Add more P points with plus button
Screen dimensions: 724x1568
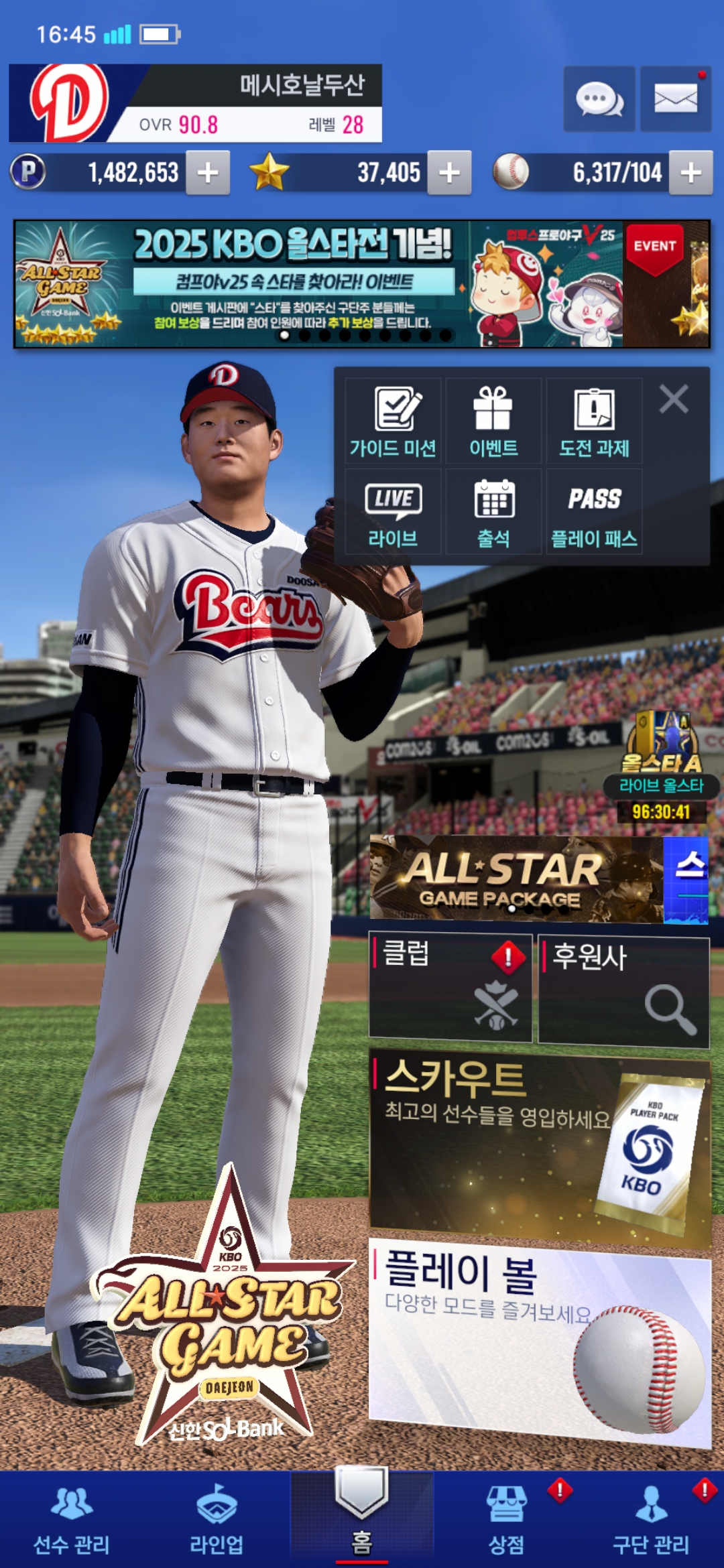[x=208, y=173]
